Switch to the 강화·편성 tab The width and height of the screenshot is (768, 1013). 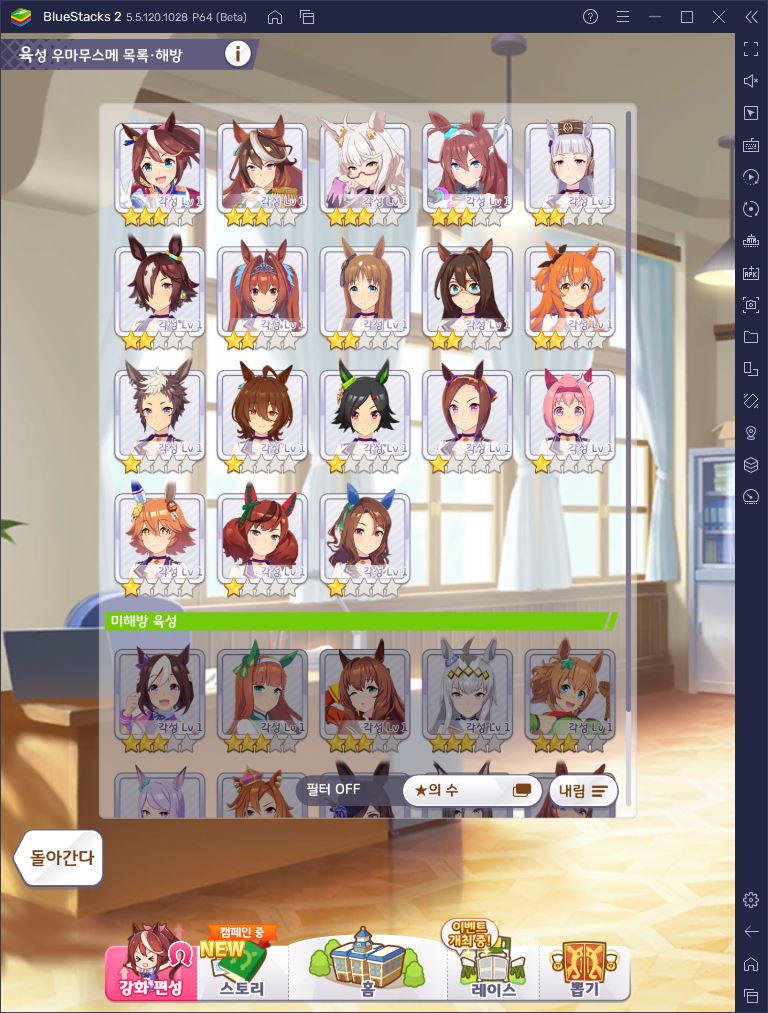pyautogui.click(x=145, y=968)
